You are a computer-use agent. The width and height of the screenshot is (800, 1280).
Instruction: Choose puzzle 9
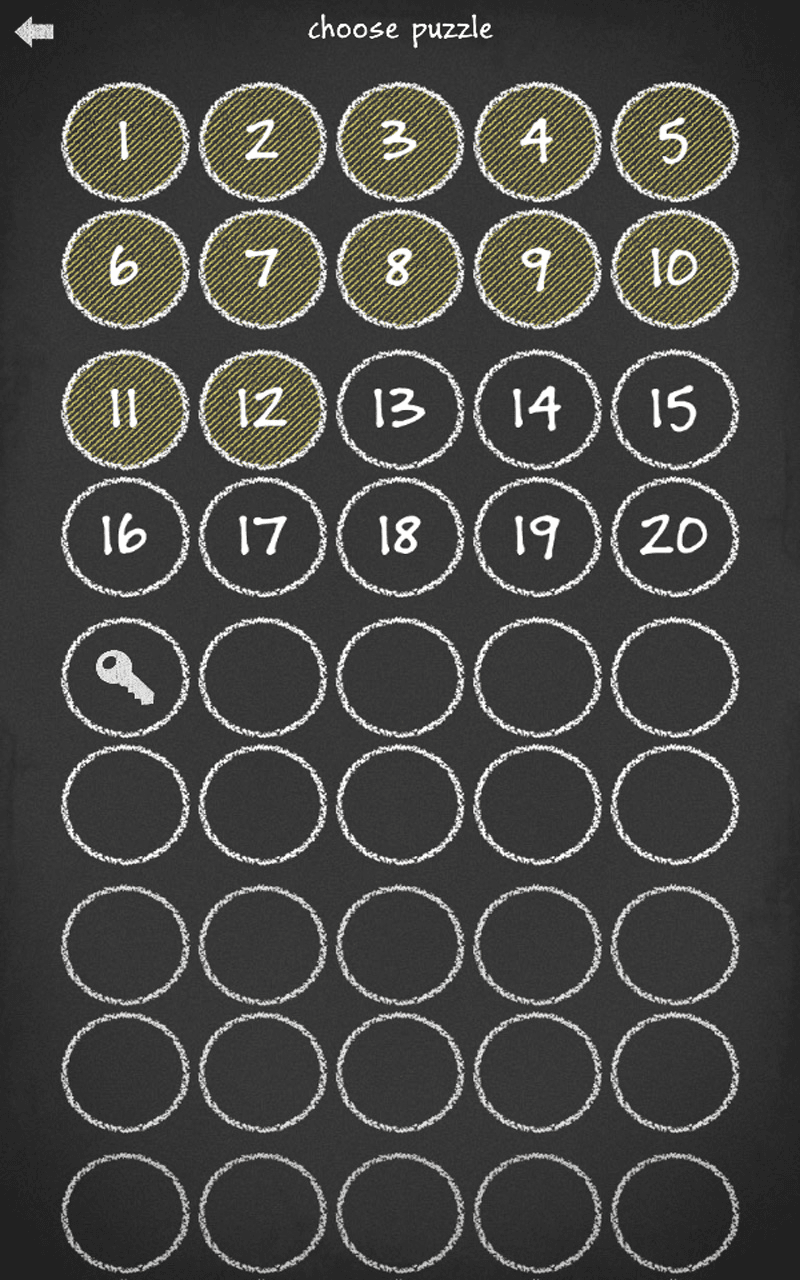537,268
